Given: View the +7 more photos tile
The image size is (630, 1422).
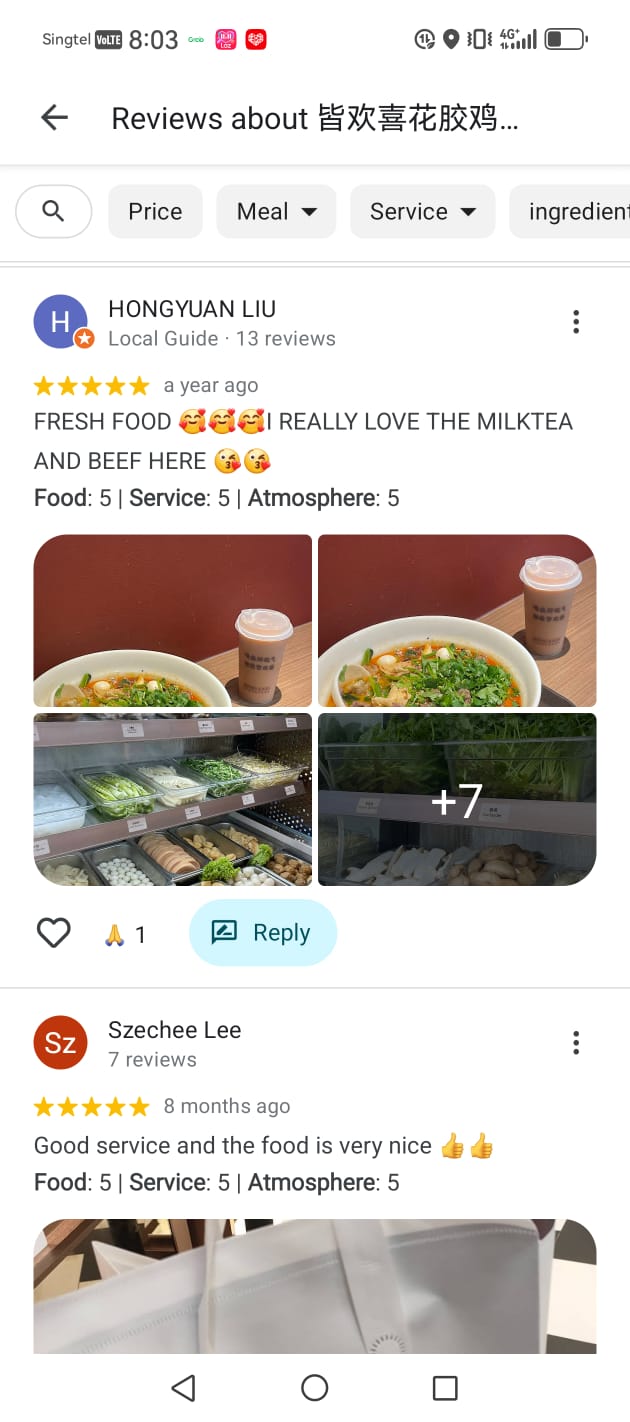Looking at the screenshot, I should coord(457,799).
